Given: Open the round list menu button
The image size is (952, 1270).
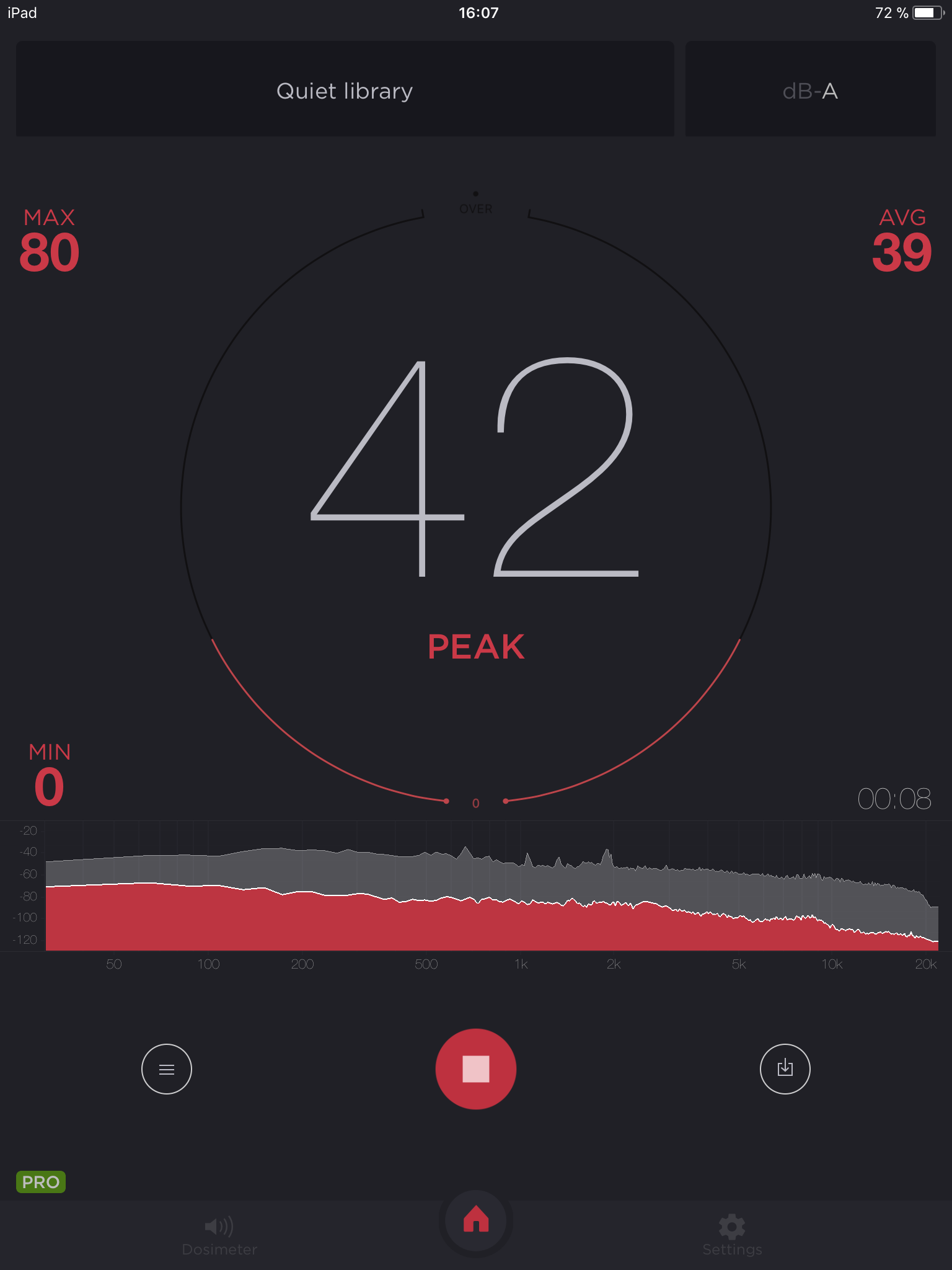Looking at the screenshot, I should [x=166, y=1069].
